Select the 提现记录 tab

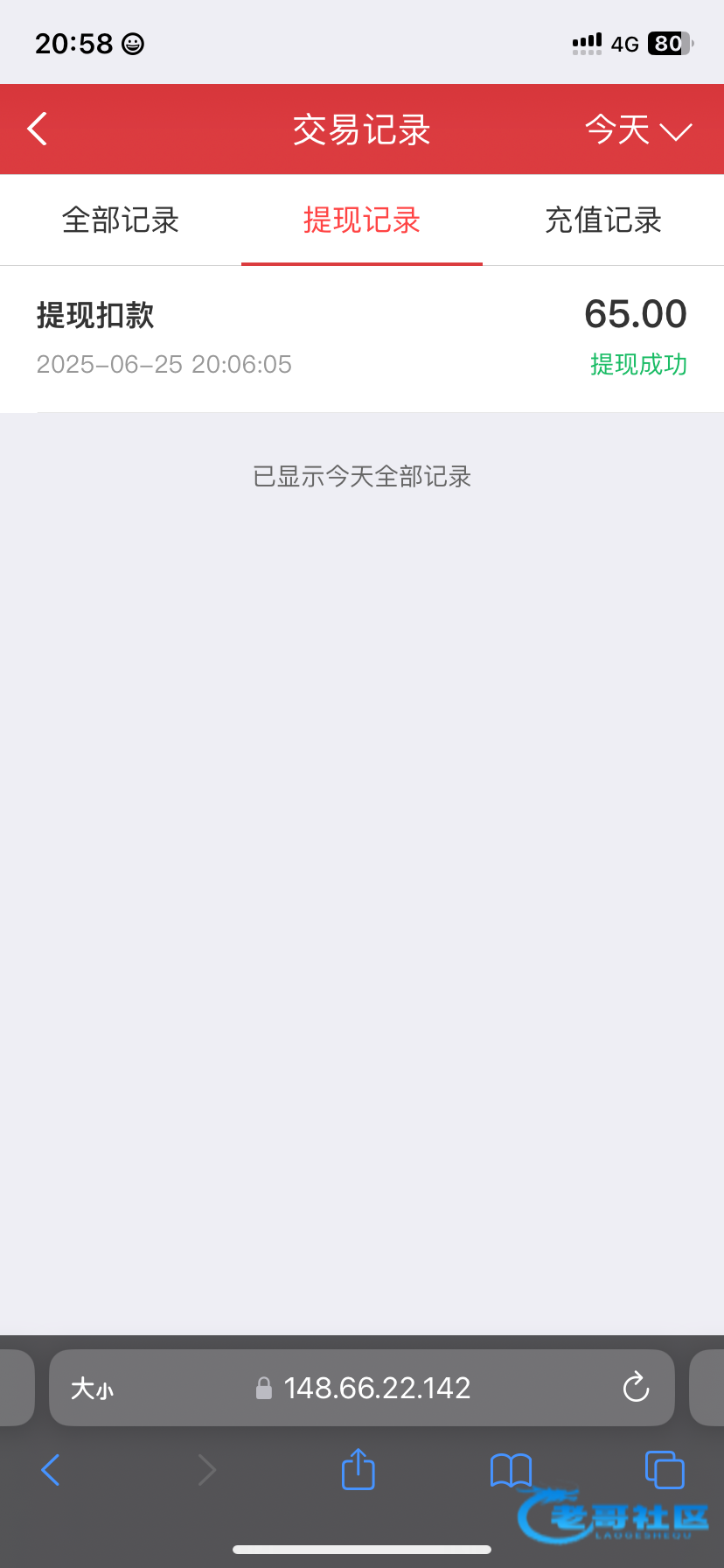[362, 220]
